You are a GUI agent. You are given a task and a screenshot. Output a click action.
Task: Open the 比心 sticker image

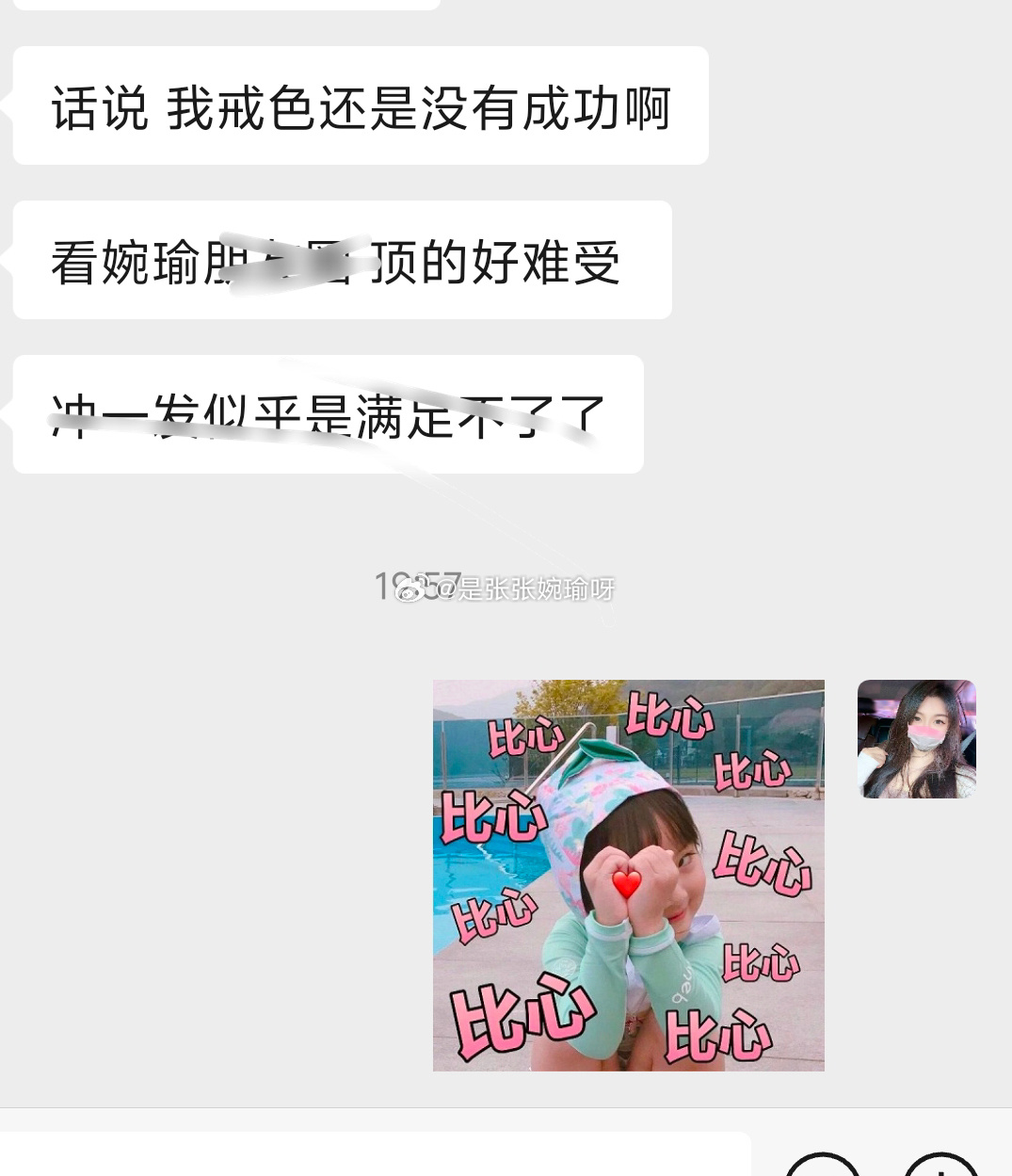tap(628, 875)
